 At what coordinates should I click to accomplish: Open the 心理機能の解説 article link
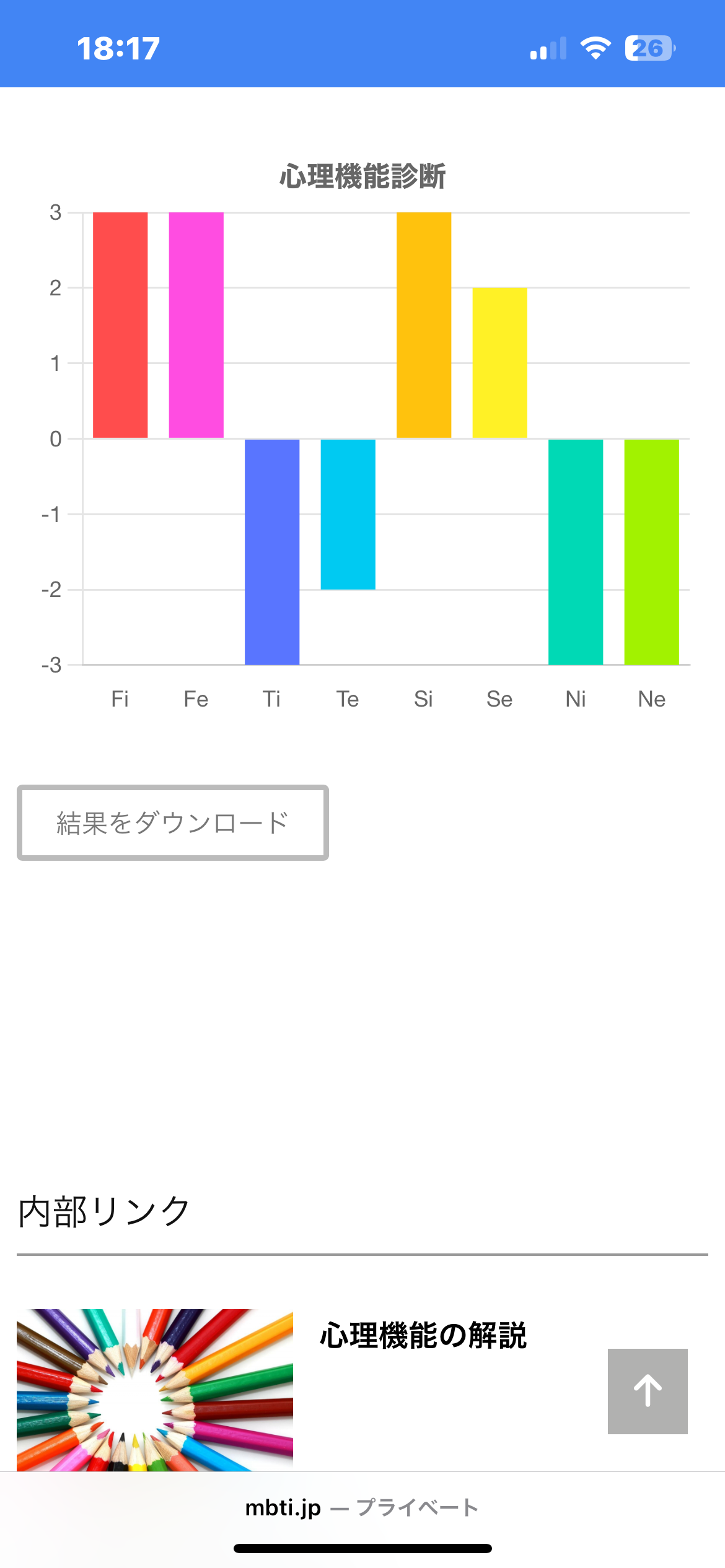[x=423, y=1335]
